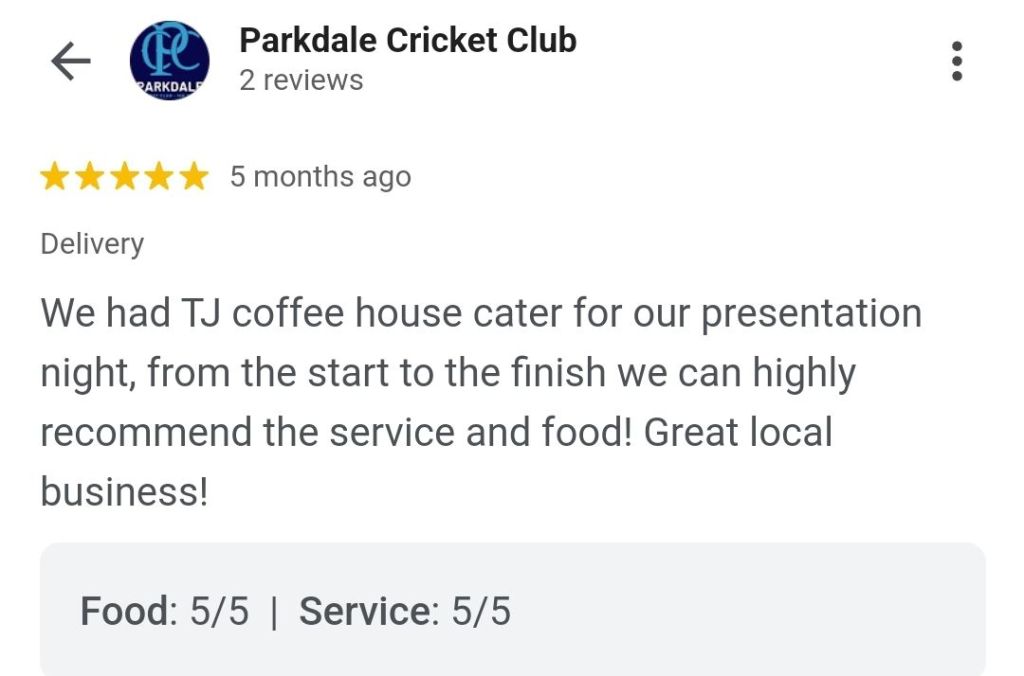Screen dimensions: 1024x676
Task: Open Parkdale Cricket Club reviewer profile
Action: 407,42
